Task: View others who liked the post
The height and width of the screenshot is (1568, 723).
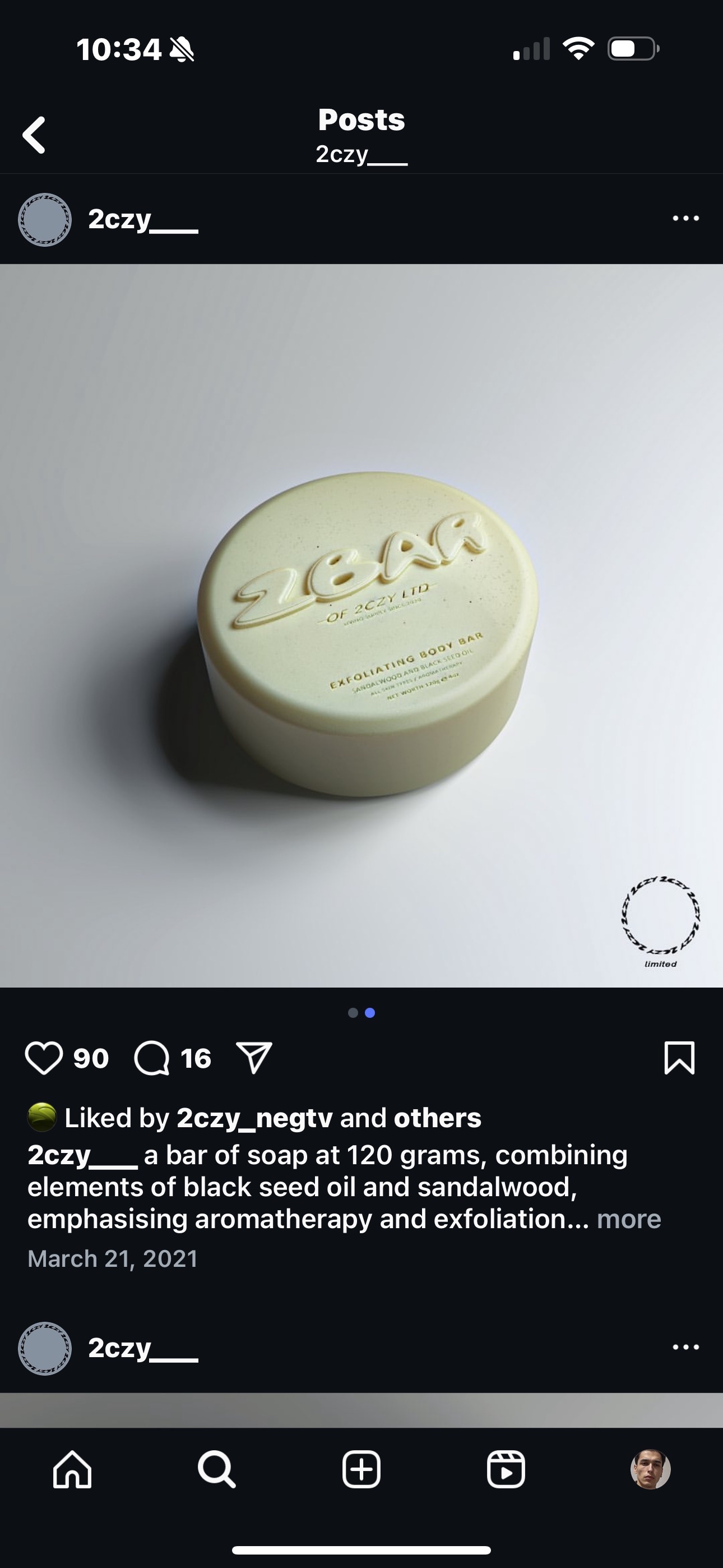Action: tap(437, 1118)
